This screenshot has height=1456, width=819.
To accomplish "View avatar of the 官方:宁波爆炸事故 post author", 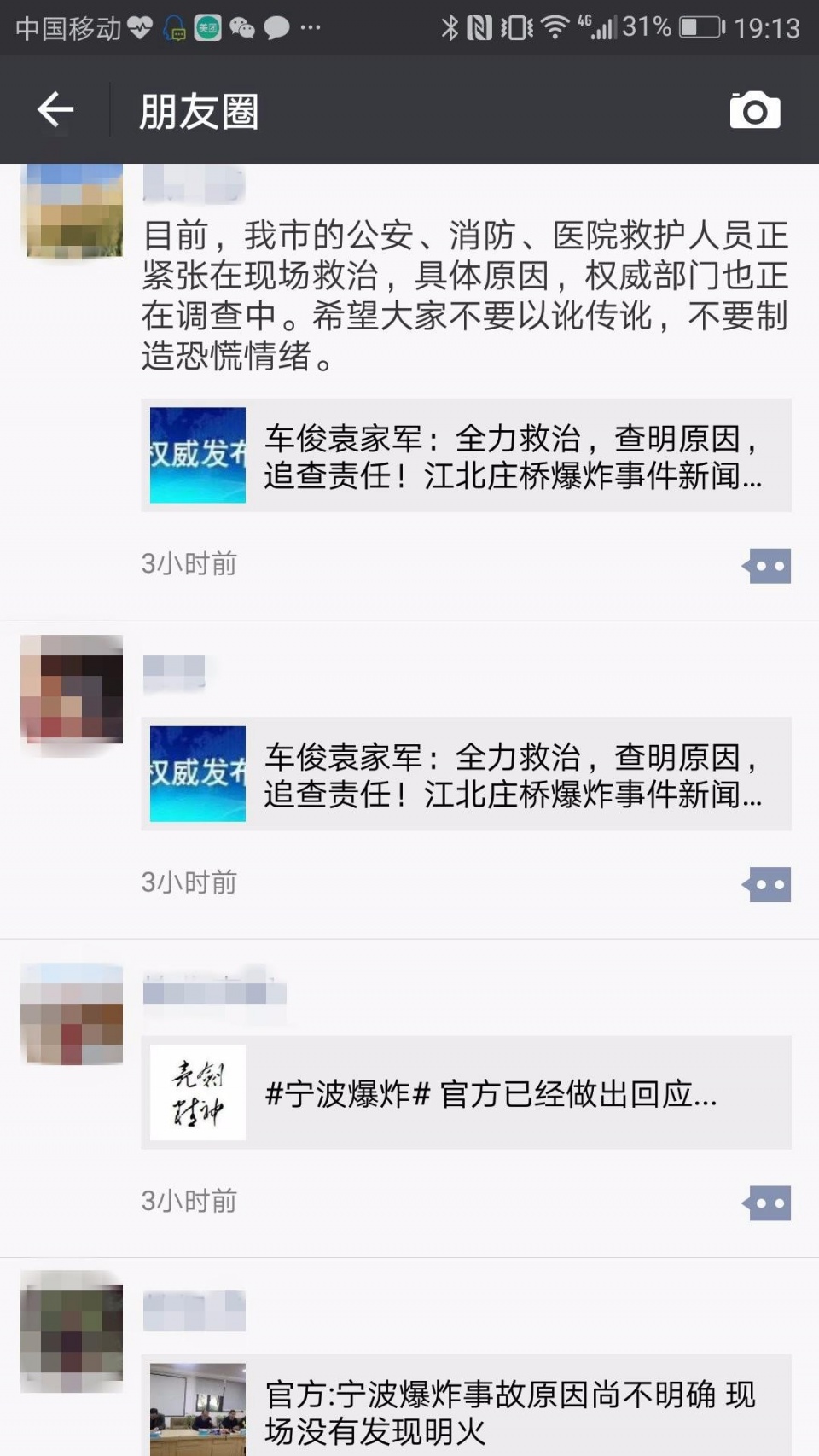I will click(x=72, y=1331).
